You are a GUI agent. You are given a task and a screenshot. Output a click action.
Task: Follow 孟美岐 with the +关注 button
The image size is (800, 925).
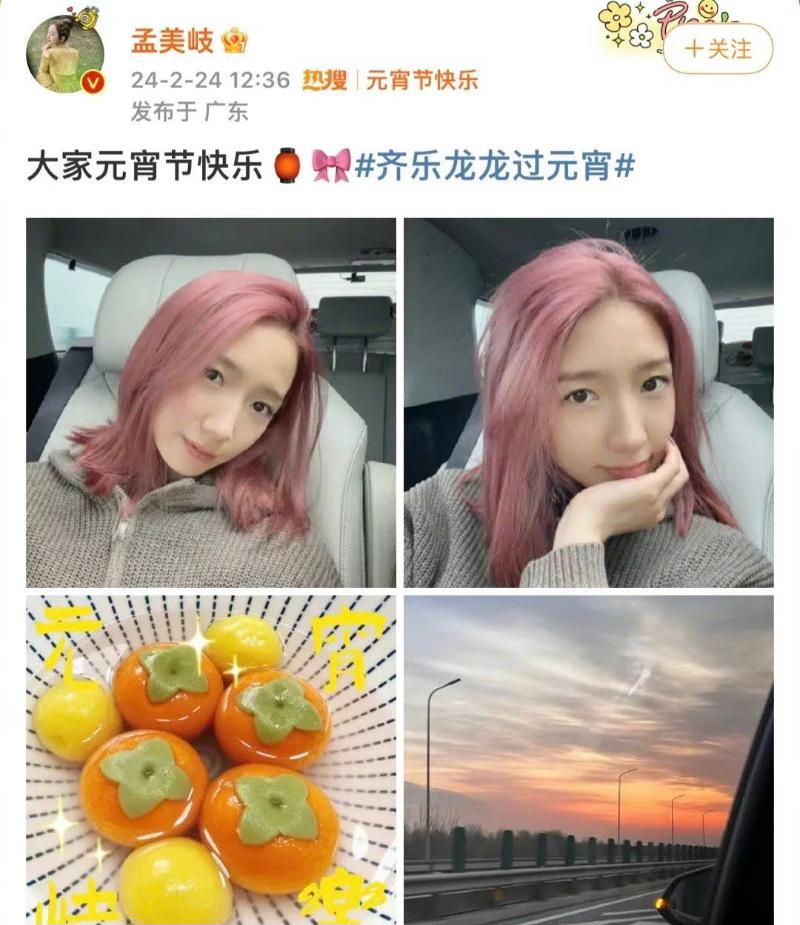(x=718, y=49)
